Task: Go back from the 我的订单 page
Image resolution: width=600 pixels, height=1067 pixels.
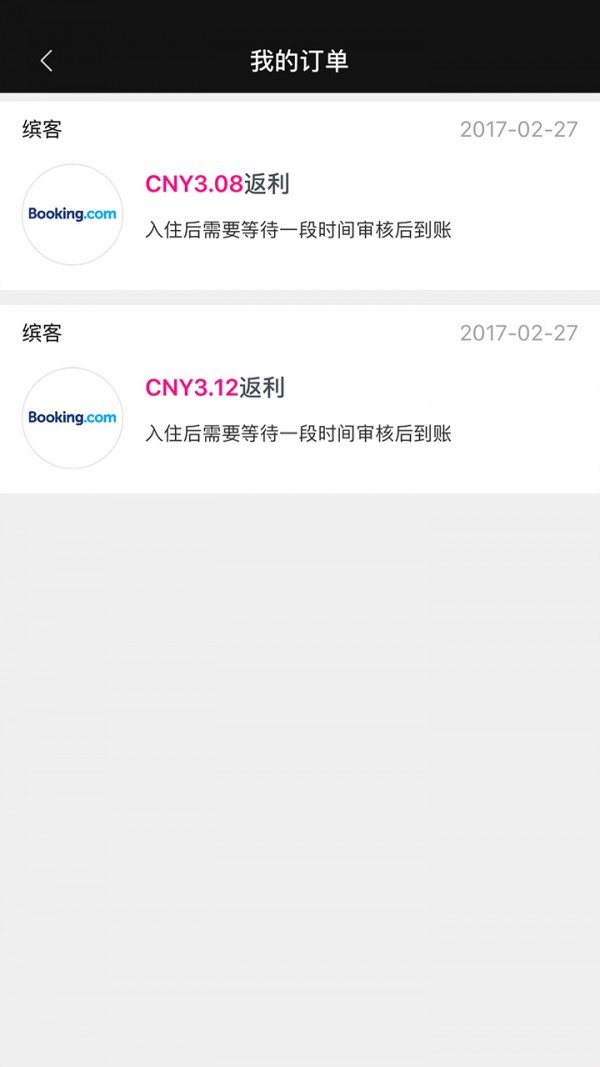Action: click(x=46, y=61)
